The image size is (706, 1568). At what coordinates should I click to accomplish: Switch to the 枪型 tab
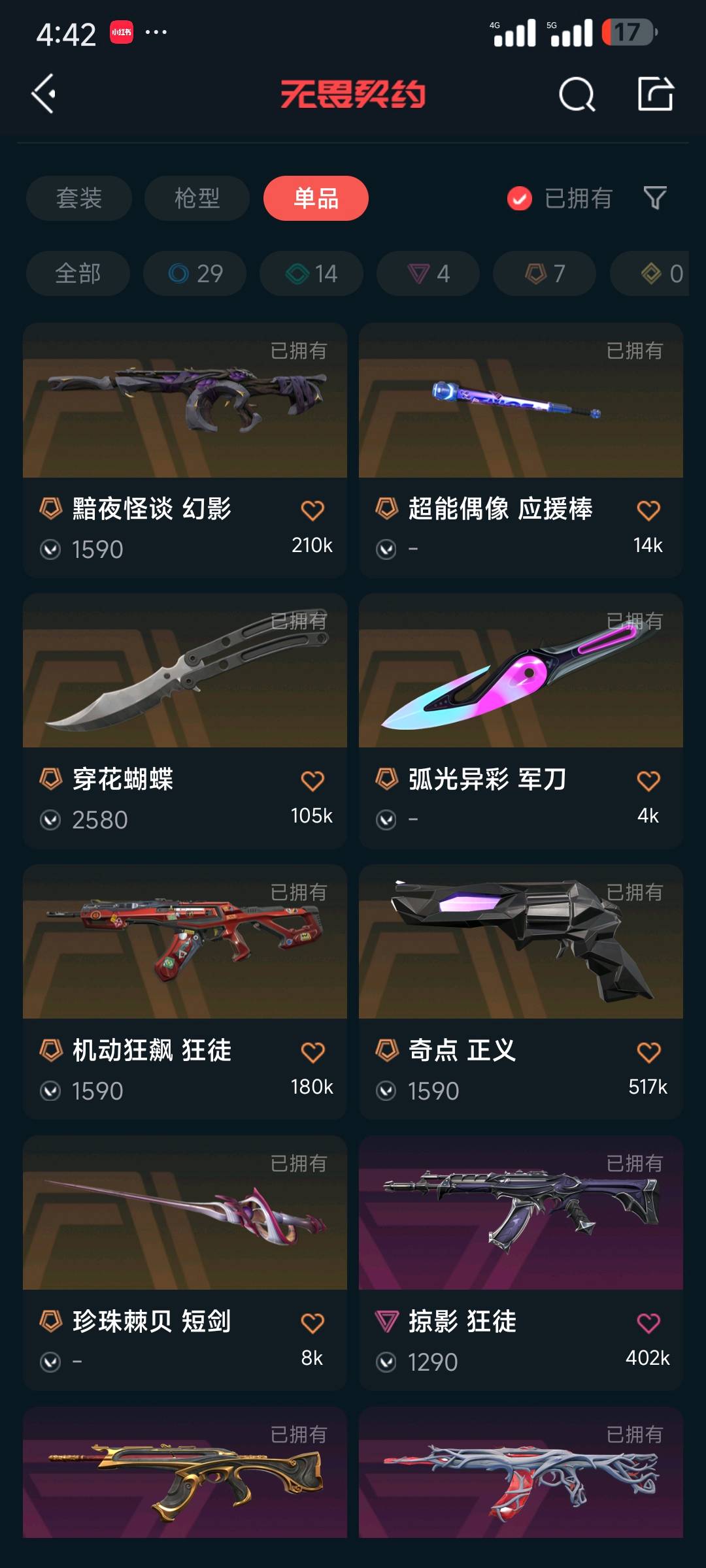(197, 198)
